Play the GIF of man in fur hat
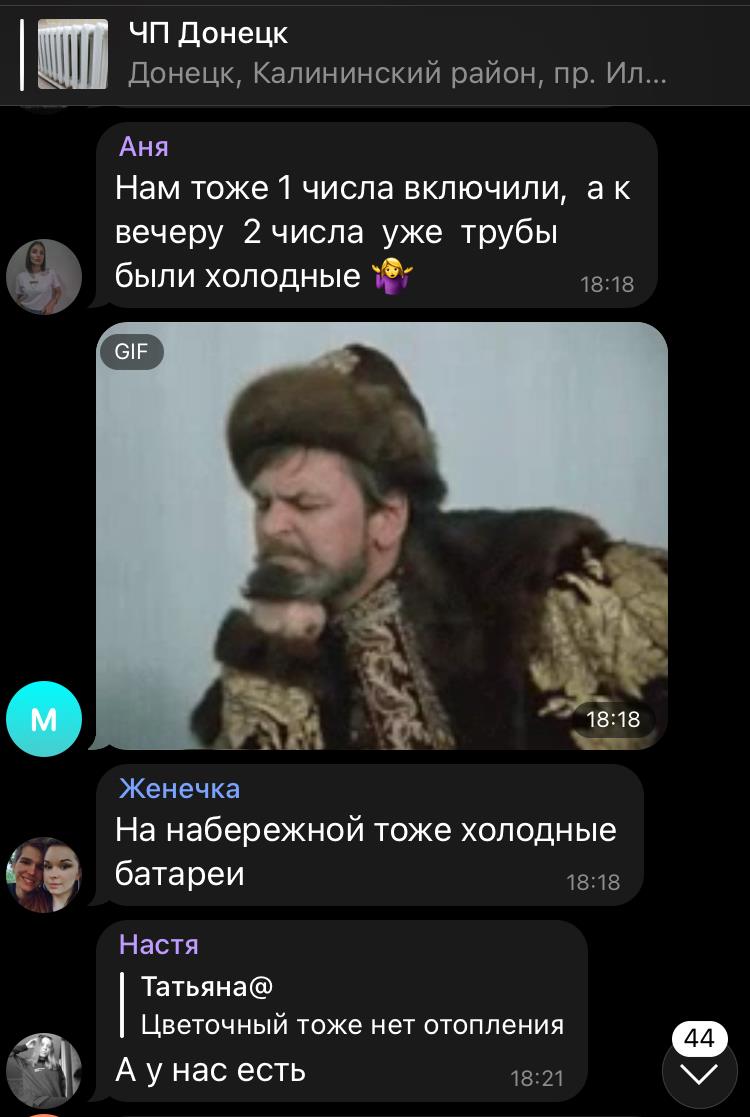750x1117 pixels. click(382, 537)
